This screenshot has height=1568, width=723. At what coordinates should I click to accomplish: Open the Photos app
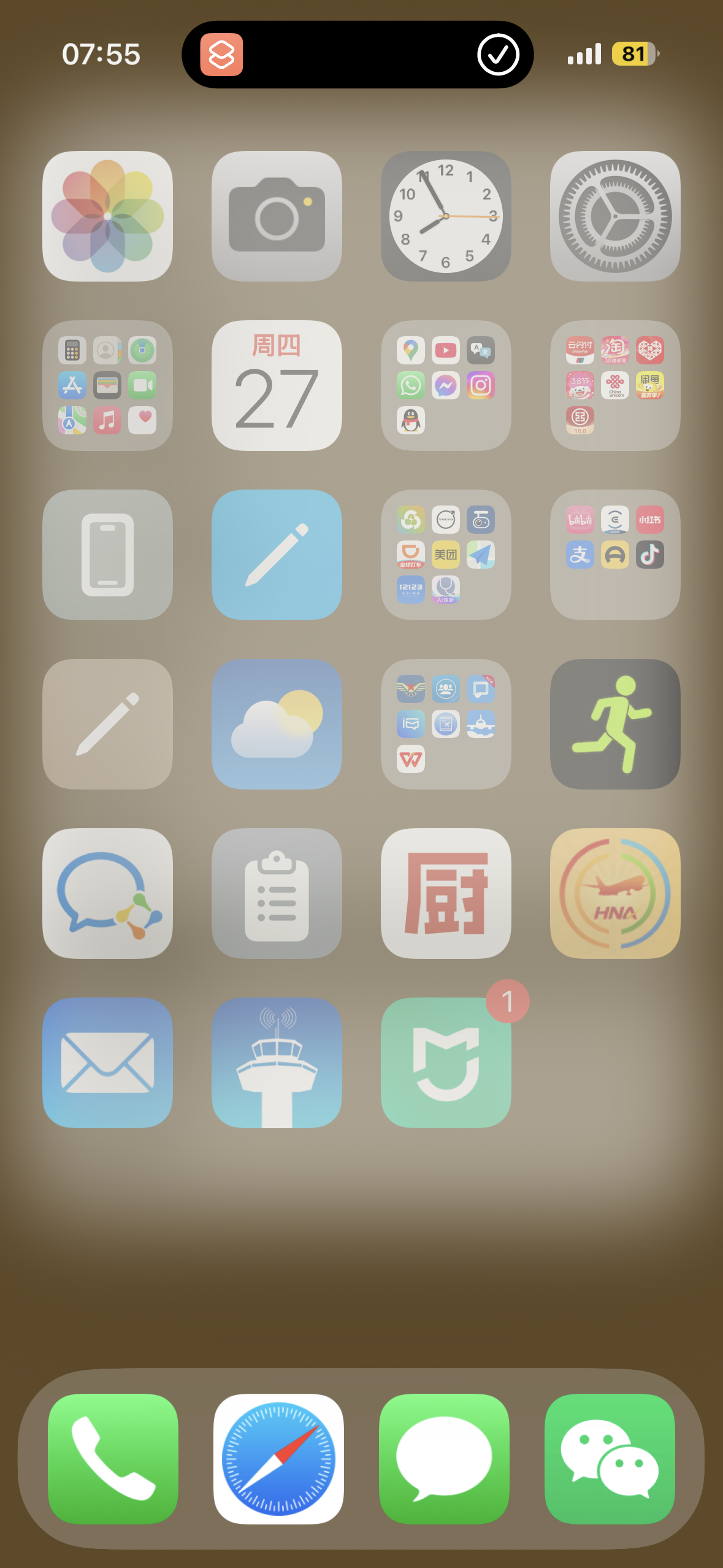[107, 216]
